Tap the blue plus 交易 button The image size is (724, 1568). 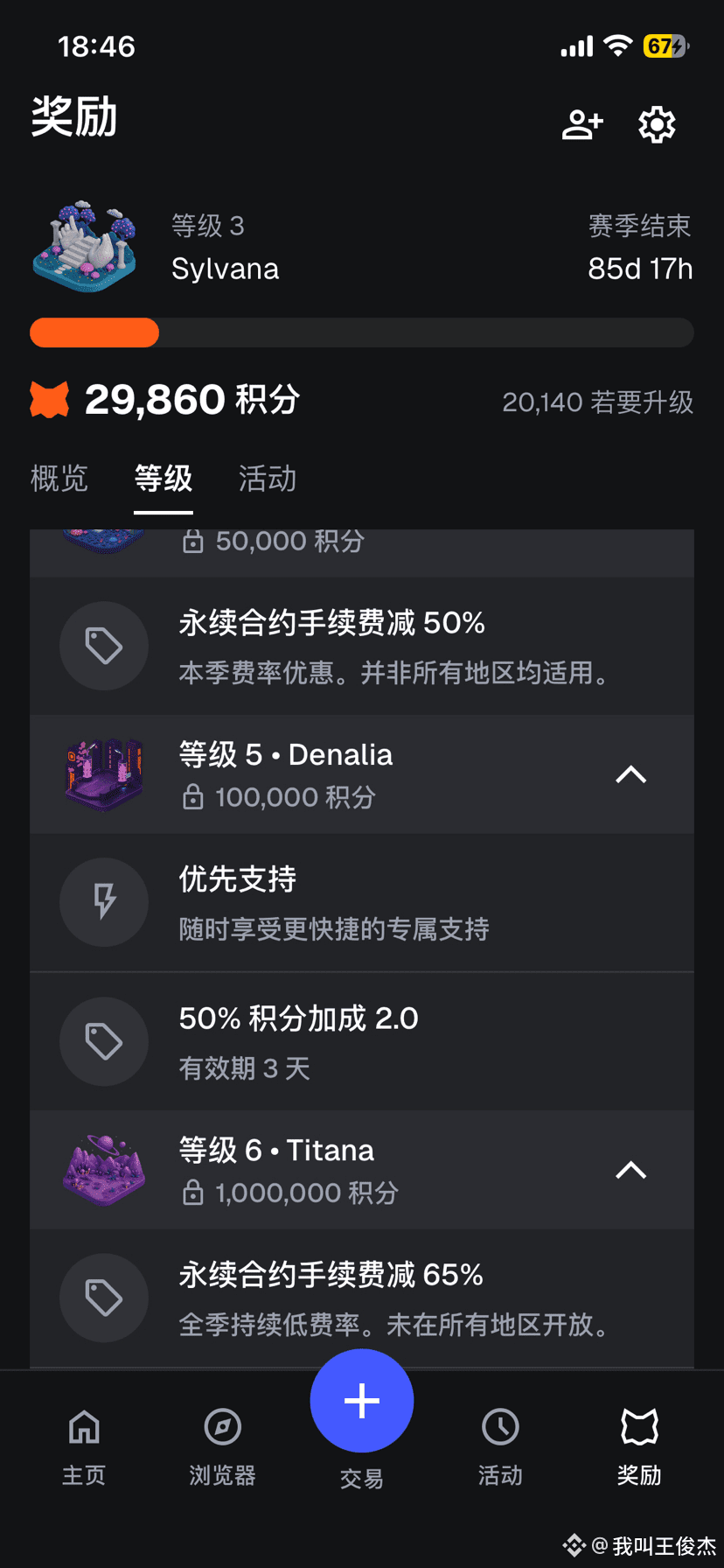pyautogui.click(x=362, y=1401)
